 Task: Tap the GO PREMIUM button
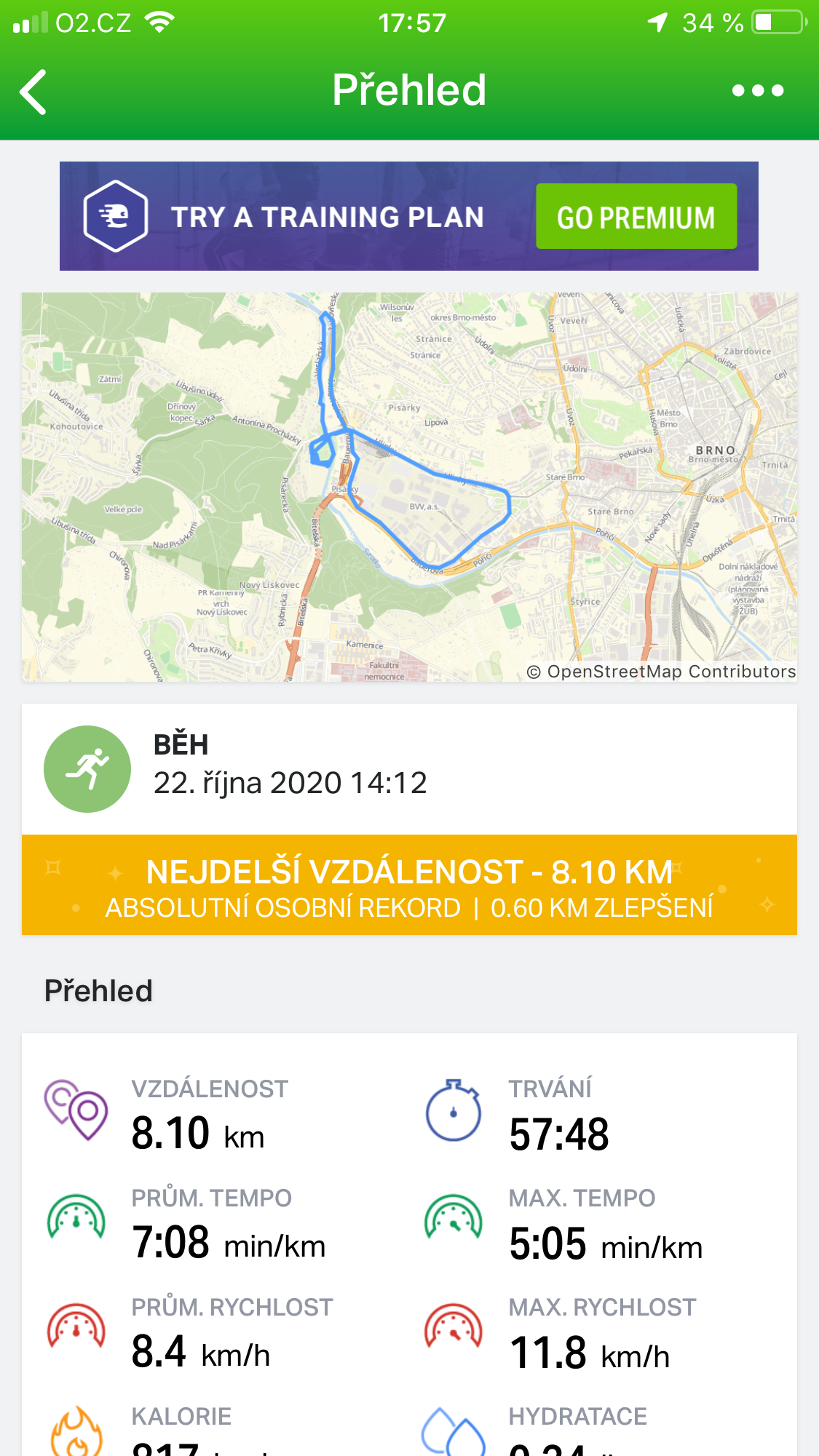(636, 217)
